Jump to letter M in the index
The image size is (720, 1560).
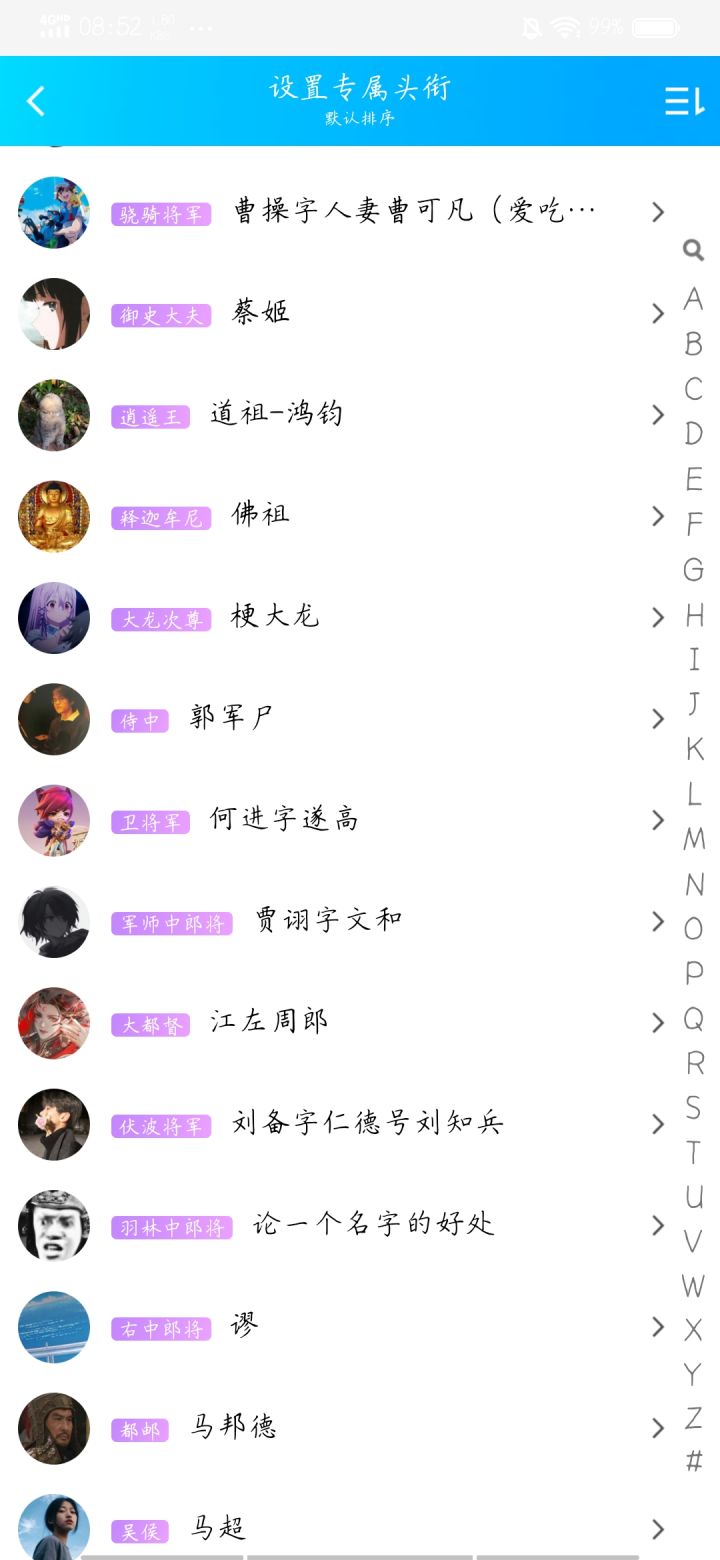pos(693,839)
